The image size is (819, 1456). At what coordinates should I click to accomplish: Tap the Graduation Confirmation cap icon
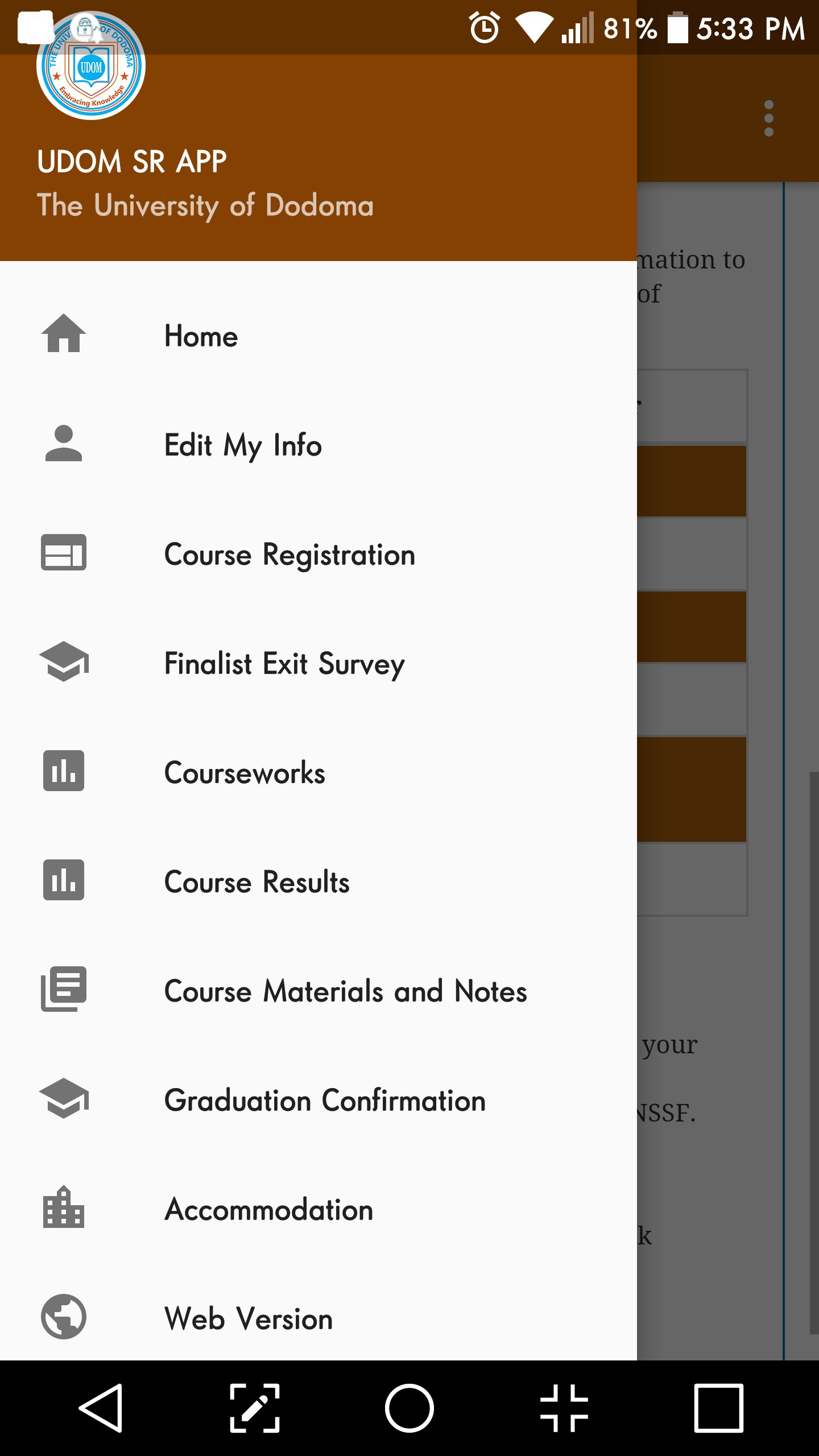click(x=63, y=1099)
